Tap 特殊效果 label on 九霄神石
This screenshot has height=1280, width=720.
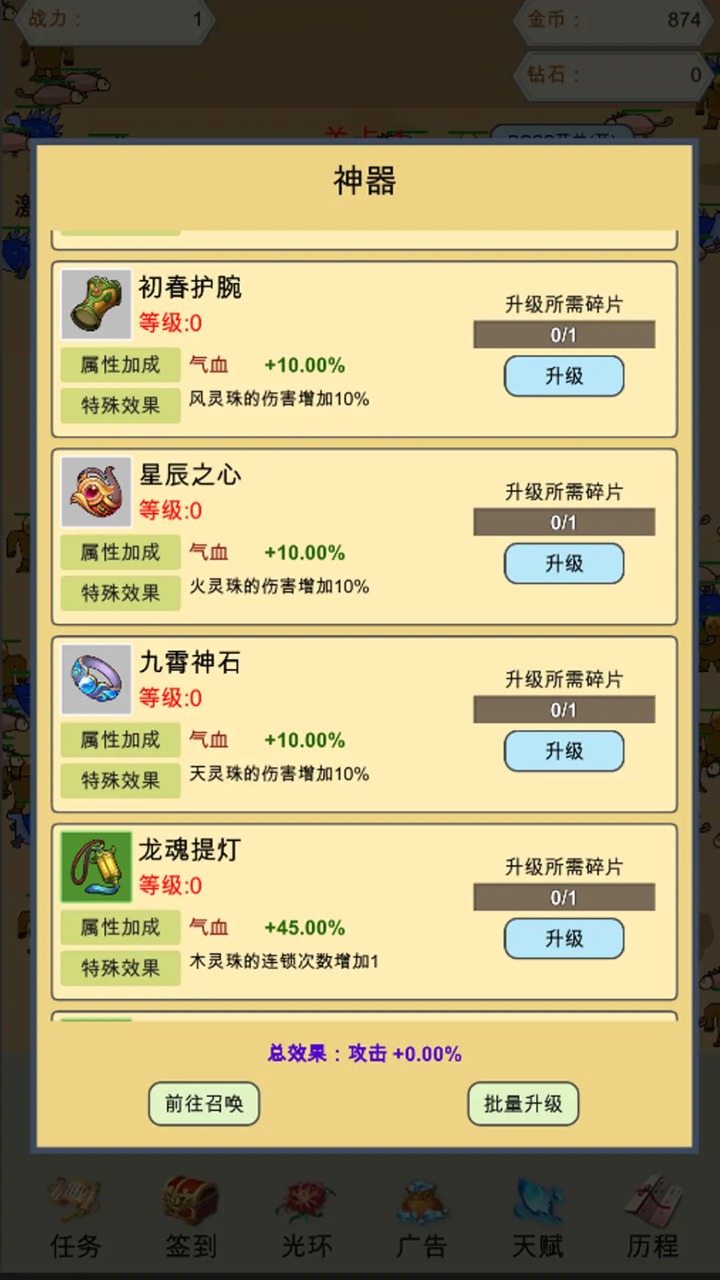pyautogui.click(x=120, y=780)
